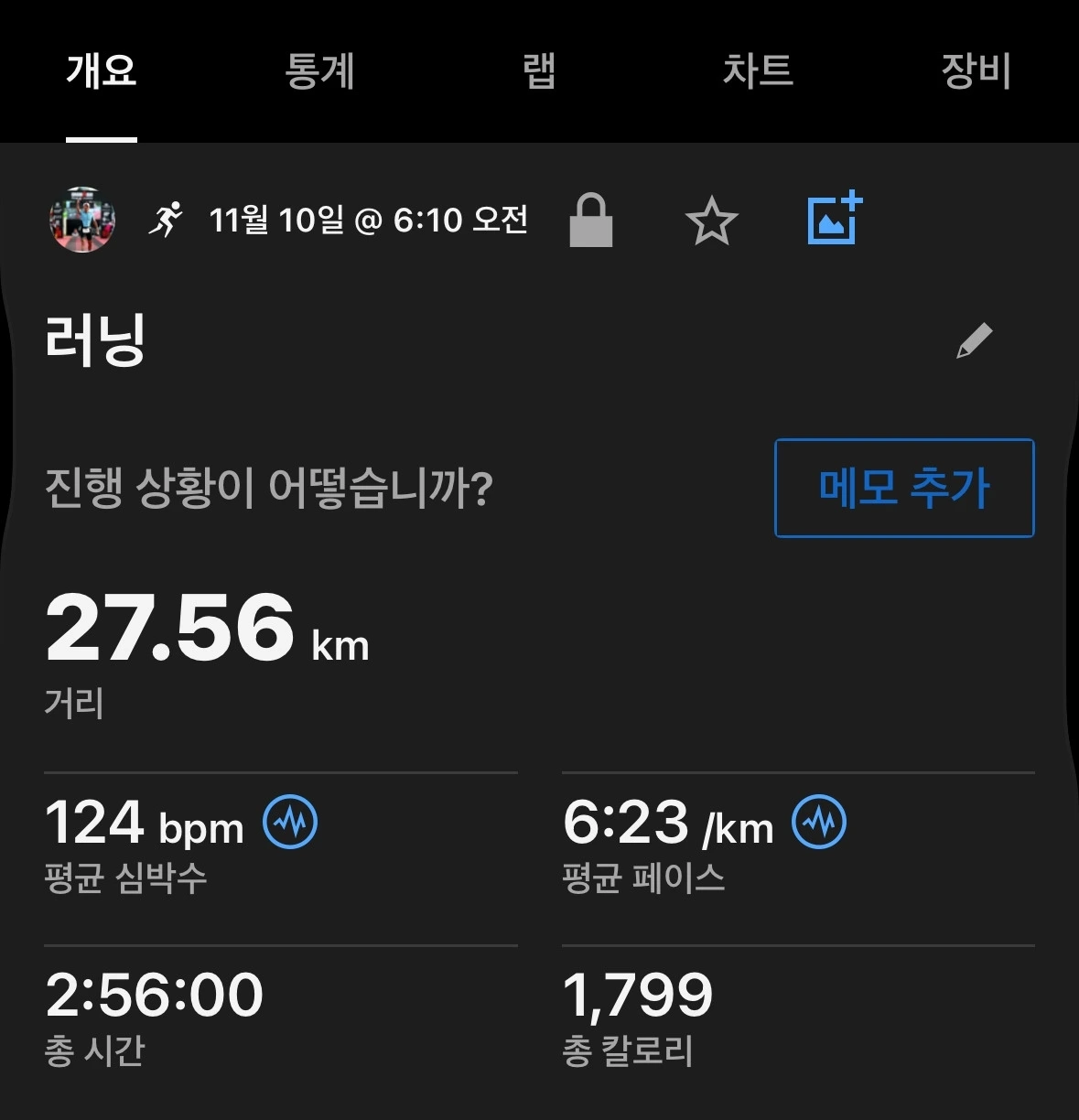1079x1120 pixels.
Task: Open the privacy lock setting
Action: click(x=591, y=221)
